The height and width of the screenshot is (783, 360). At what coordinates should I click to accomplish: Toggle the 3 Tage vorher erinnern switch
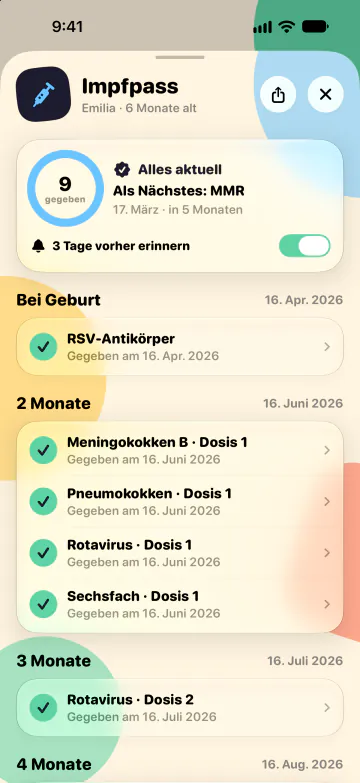[305, 246]
